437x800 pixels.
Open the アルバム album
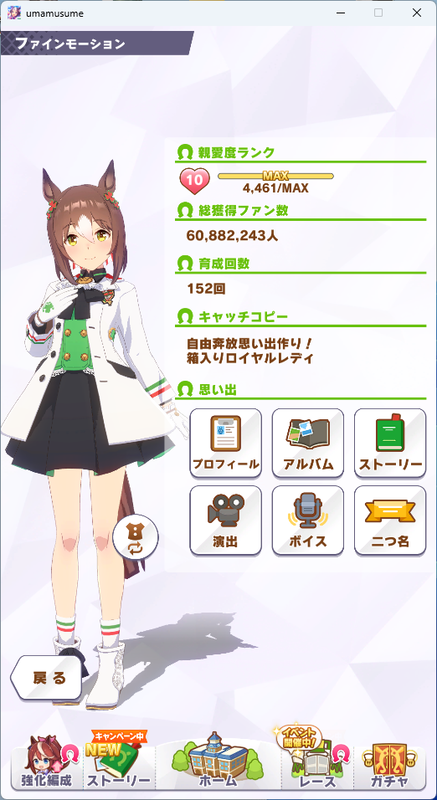coord(307,443)
